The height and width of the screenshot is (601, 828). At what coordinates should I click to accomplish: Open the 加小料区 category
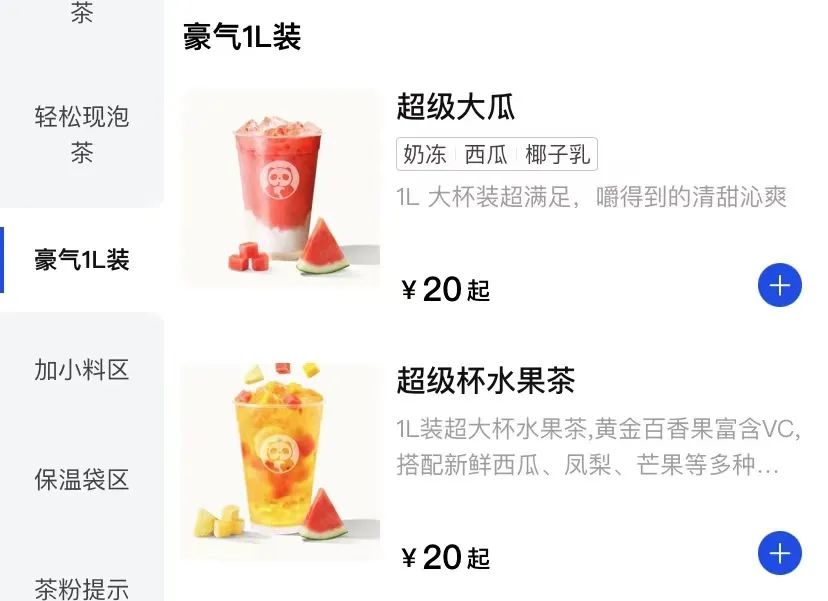[82, 370]
